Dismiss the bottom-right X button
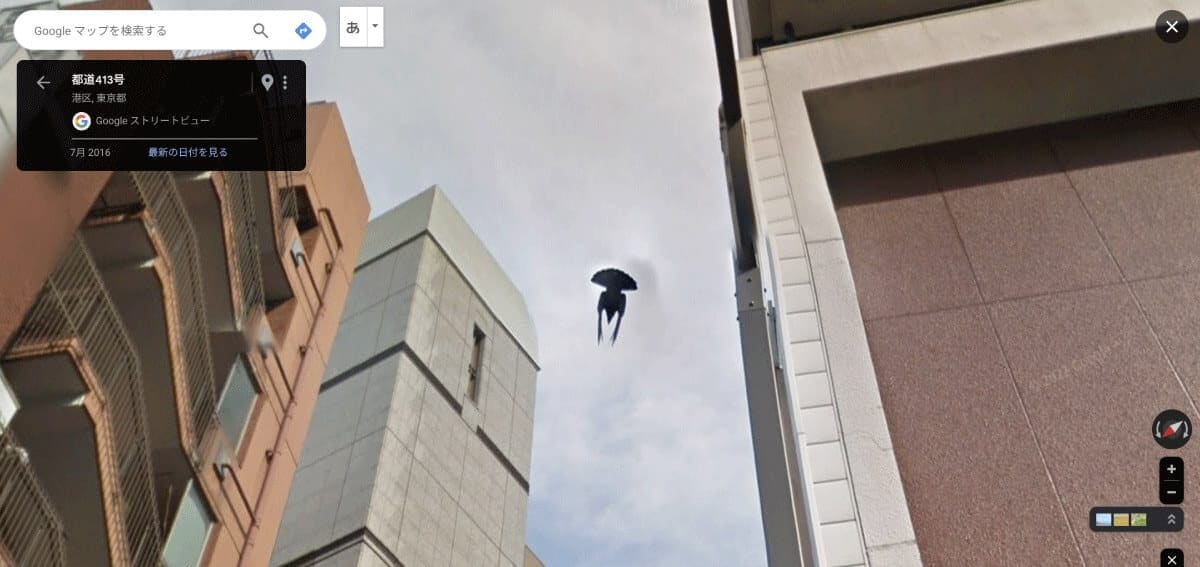Screen dimensions: 1200x567 click(x=1171, y=558)
